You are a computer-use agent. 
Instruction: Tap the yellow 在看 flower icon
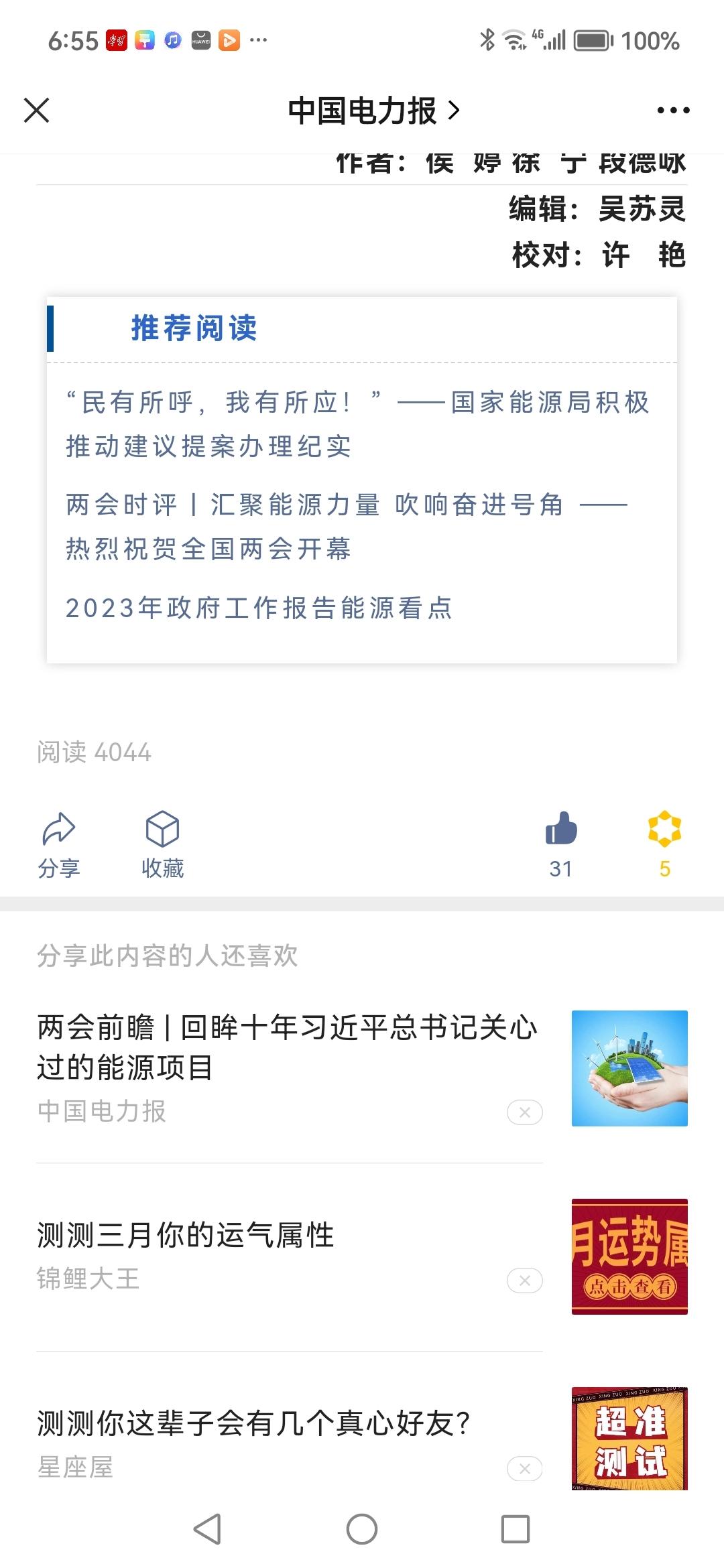point(664,843)
